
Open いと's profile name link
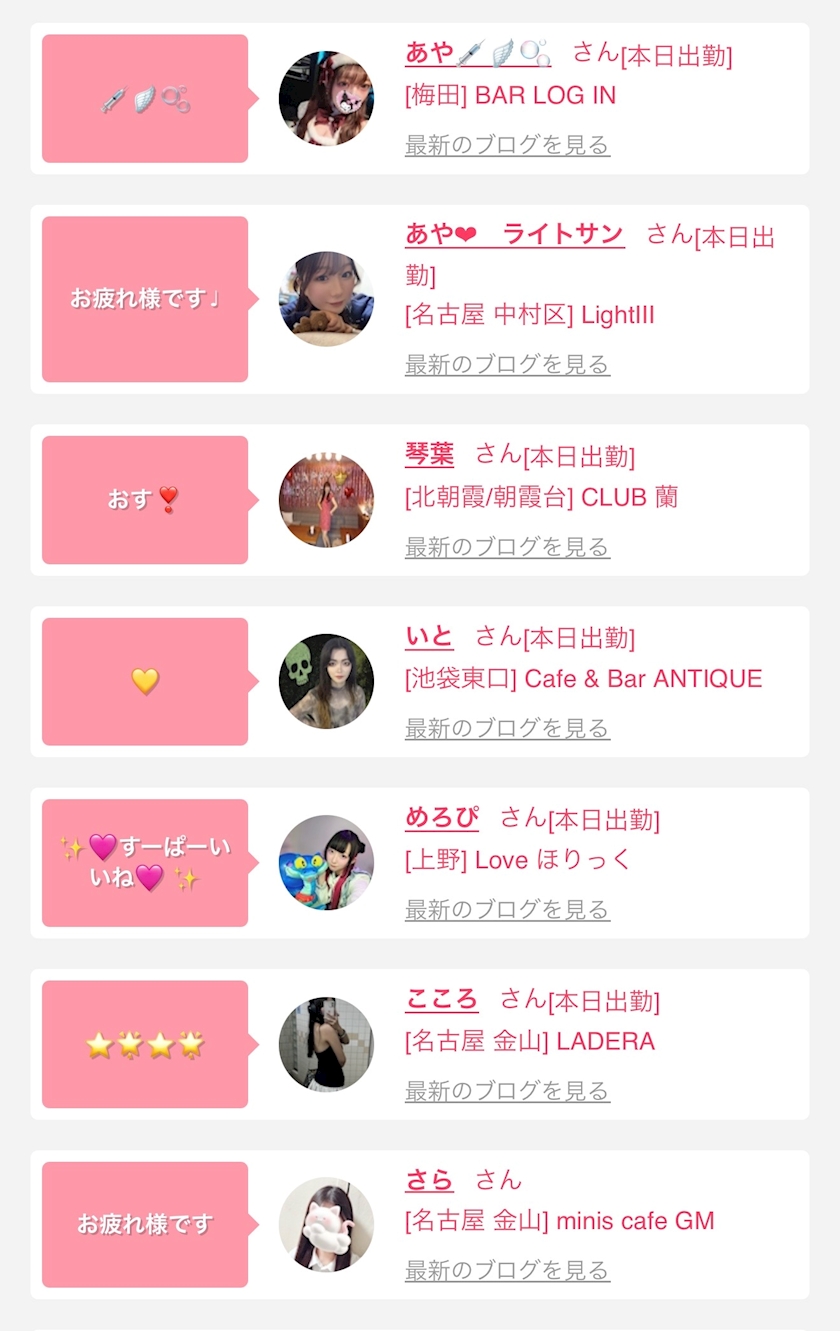(429, 636)
